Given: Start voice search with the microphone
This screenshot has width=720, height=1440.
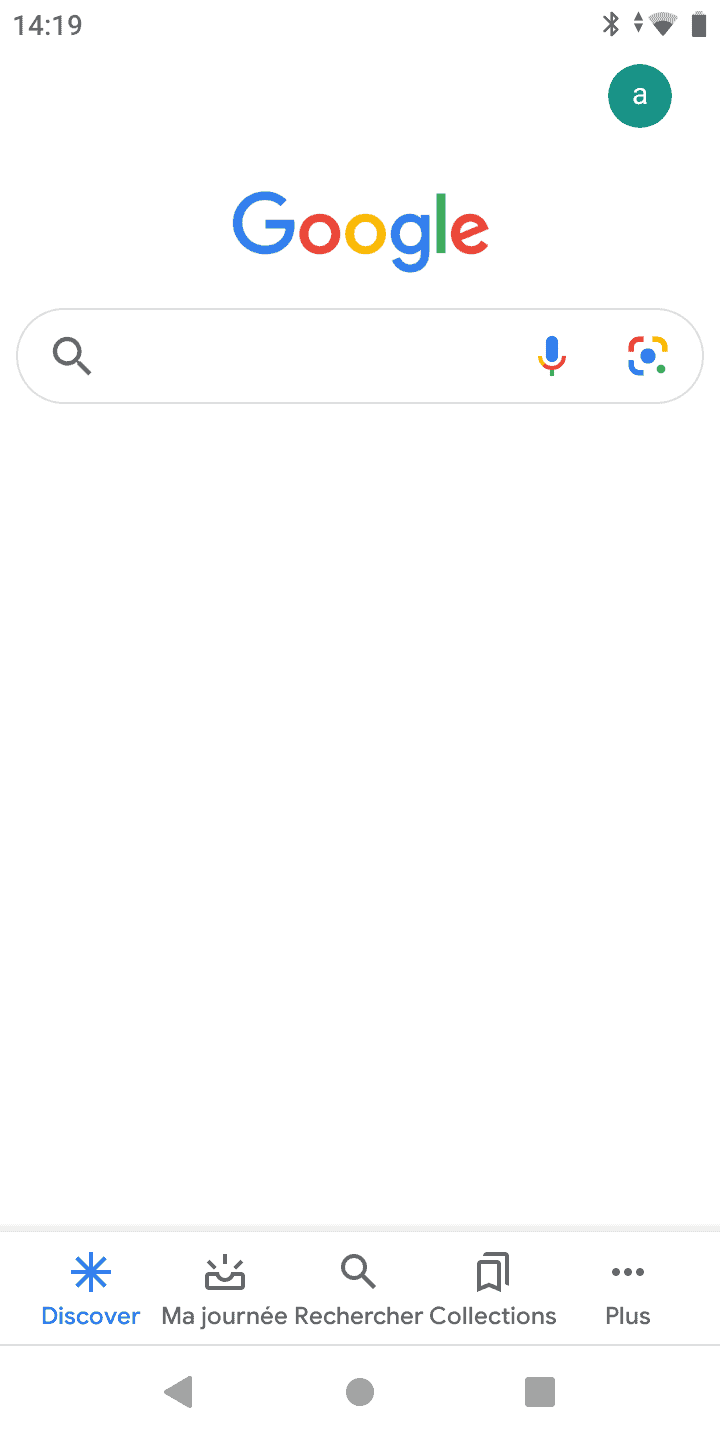Looking at the screenshot, I should pos(552,356).
